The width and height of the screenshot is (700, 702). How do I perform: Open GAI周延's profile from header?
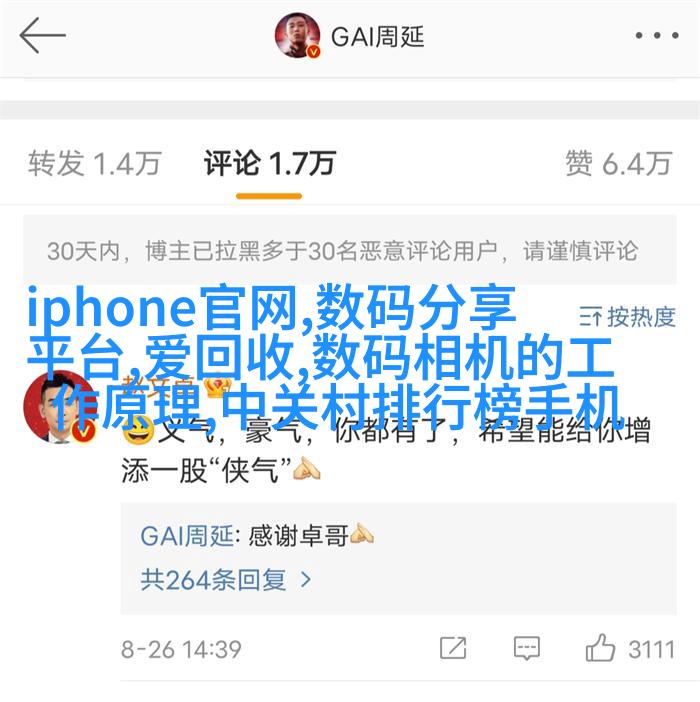pos(351,37)
